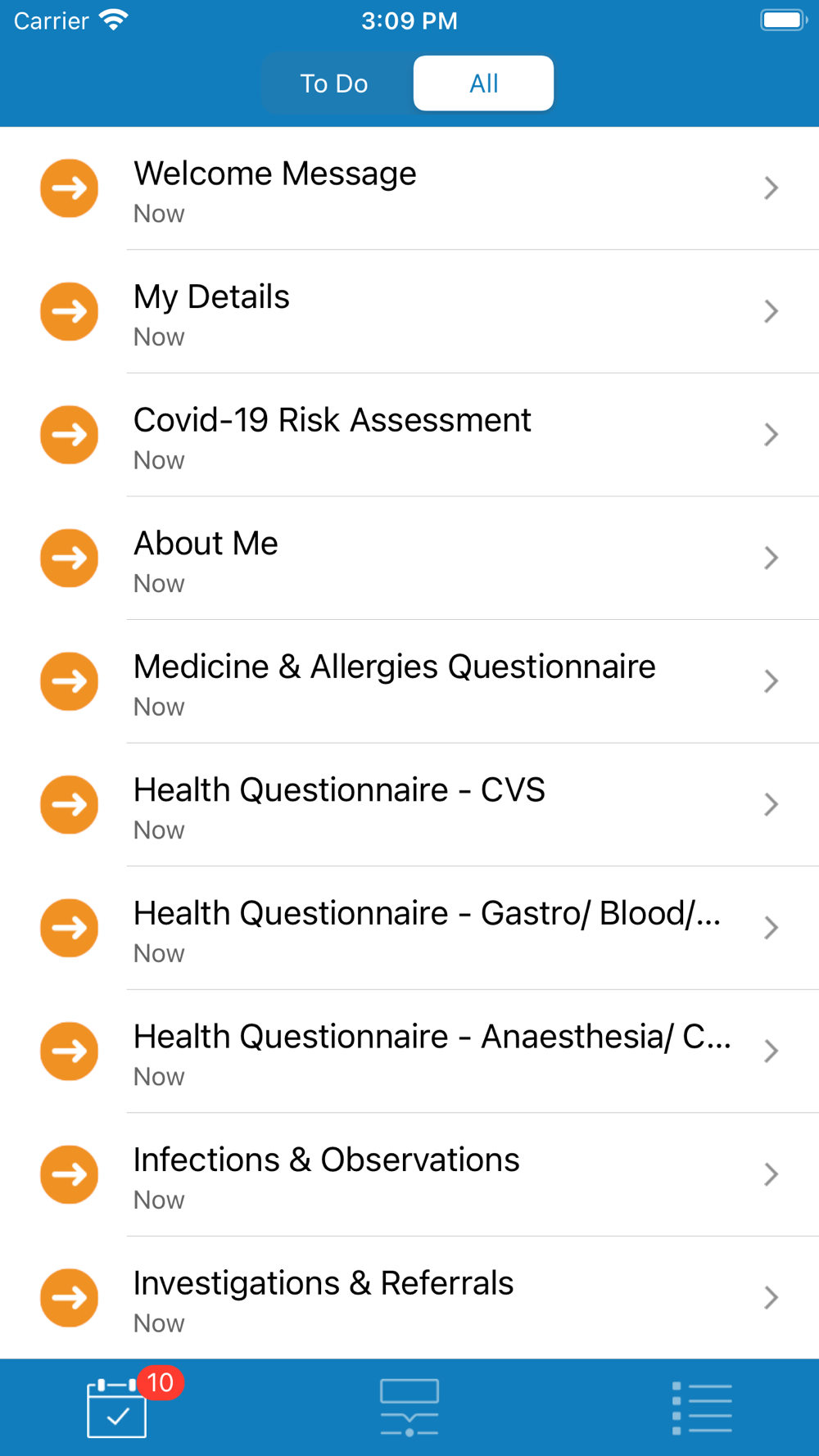
Task: Open the About Me section
Action: [409, 558]
